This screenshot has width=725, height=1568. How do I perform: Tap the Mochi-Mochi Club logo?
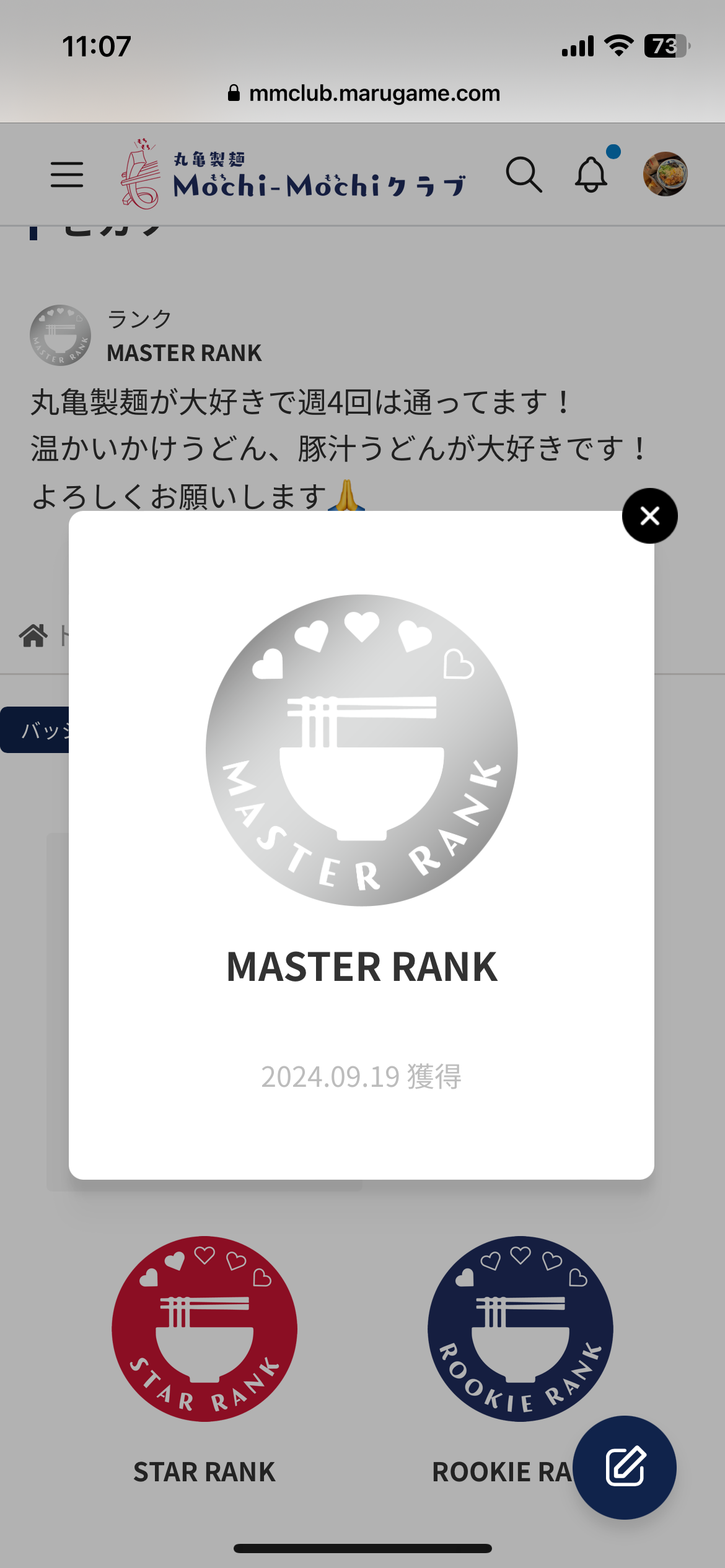pos(292,174)
